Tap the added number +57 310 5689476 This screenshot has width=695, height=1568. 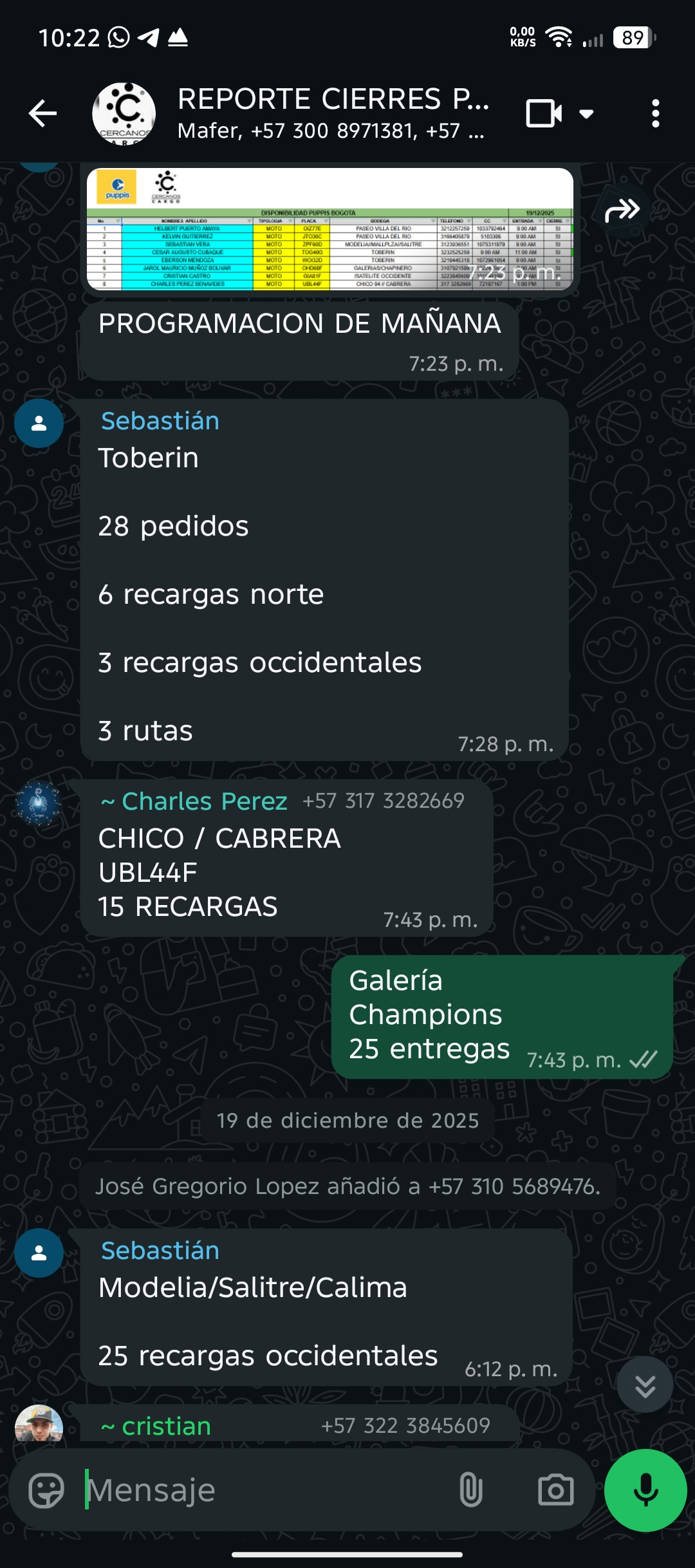coord(514,1186)
